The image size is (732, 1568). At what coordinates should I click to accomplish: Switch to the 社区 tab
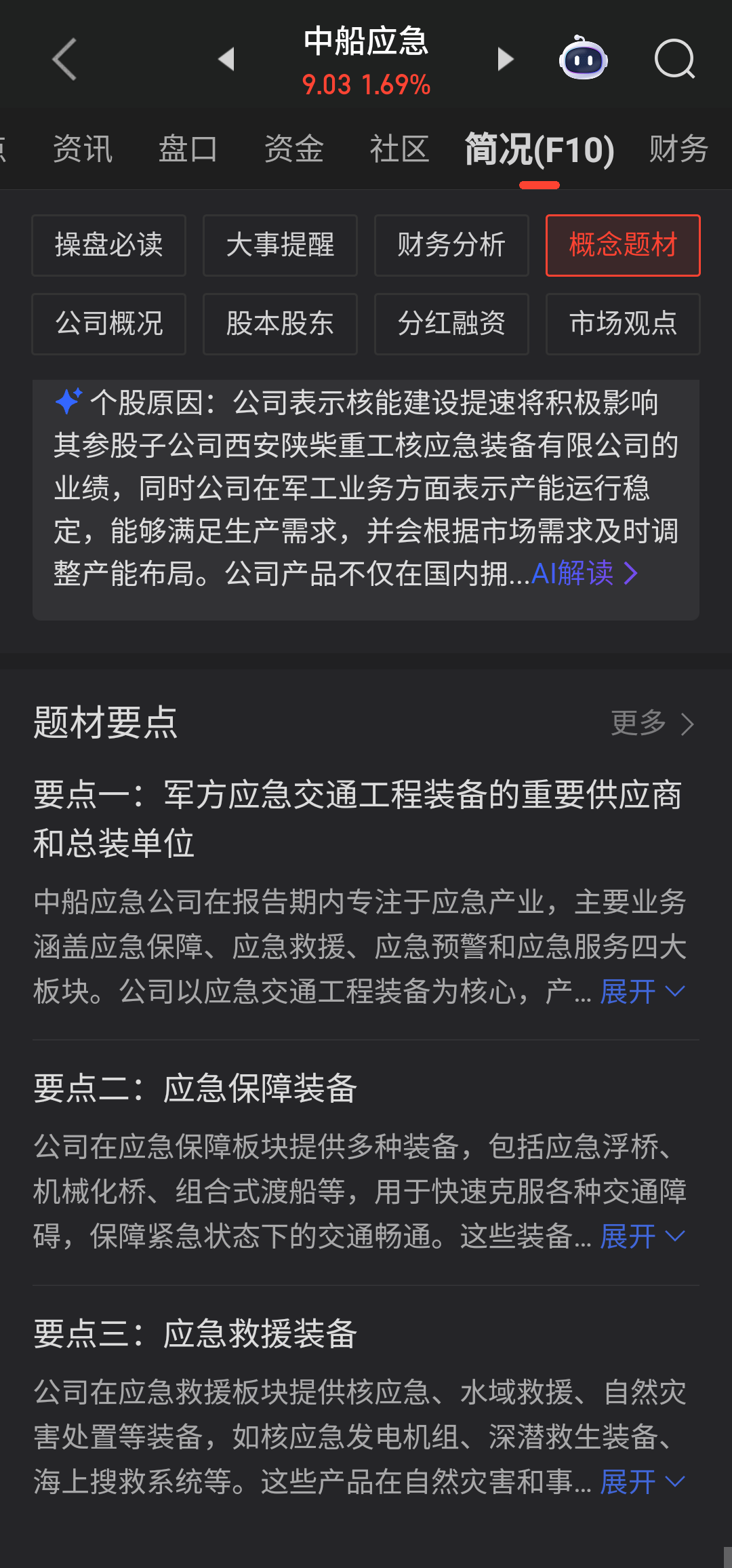coord(399,149)
